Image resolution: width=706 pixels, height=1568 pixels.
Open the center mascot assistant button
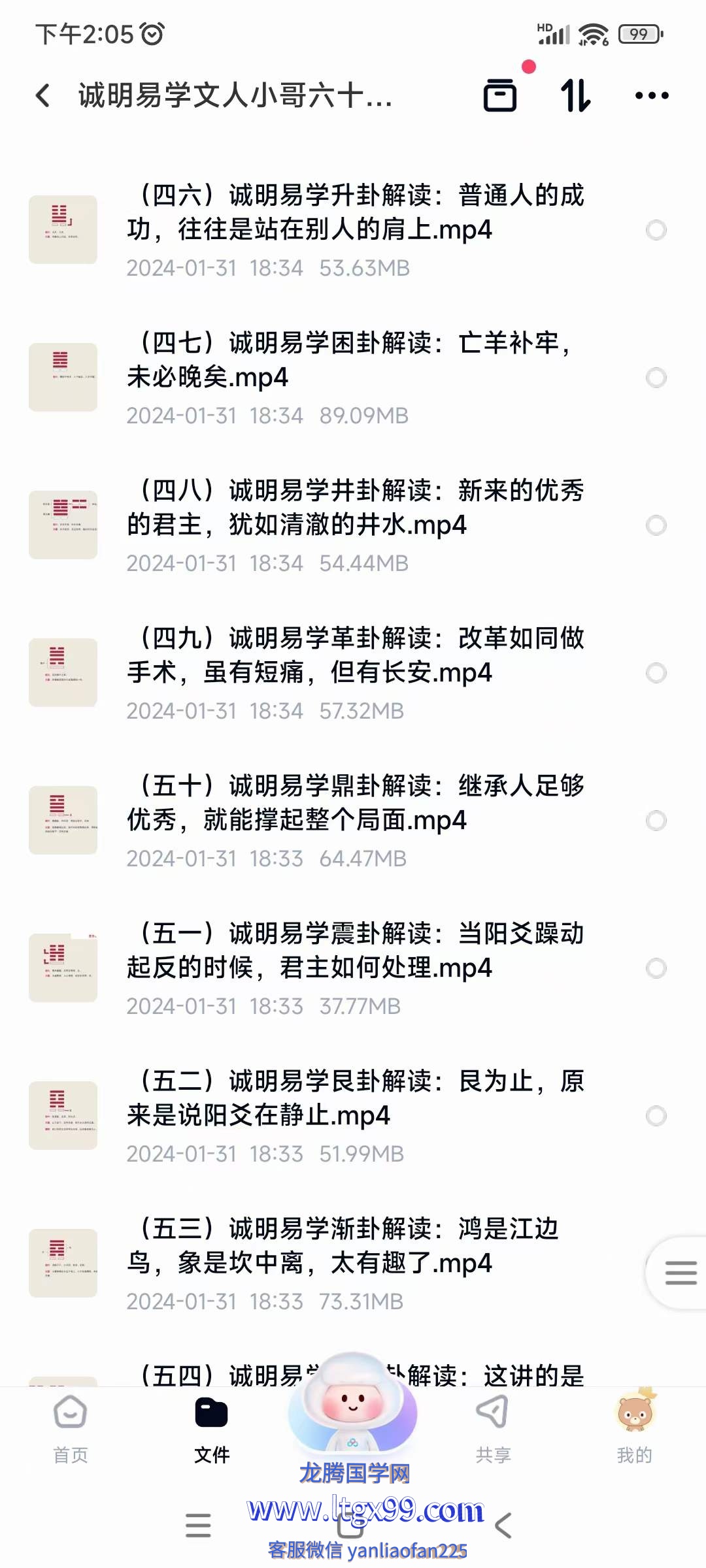click(353, 1405)
